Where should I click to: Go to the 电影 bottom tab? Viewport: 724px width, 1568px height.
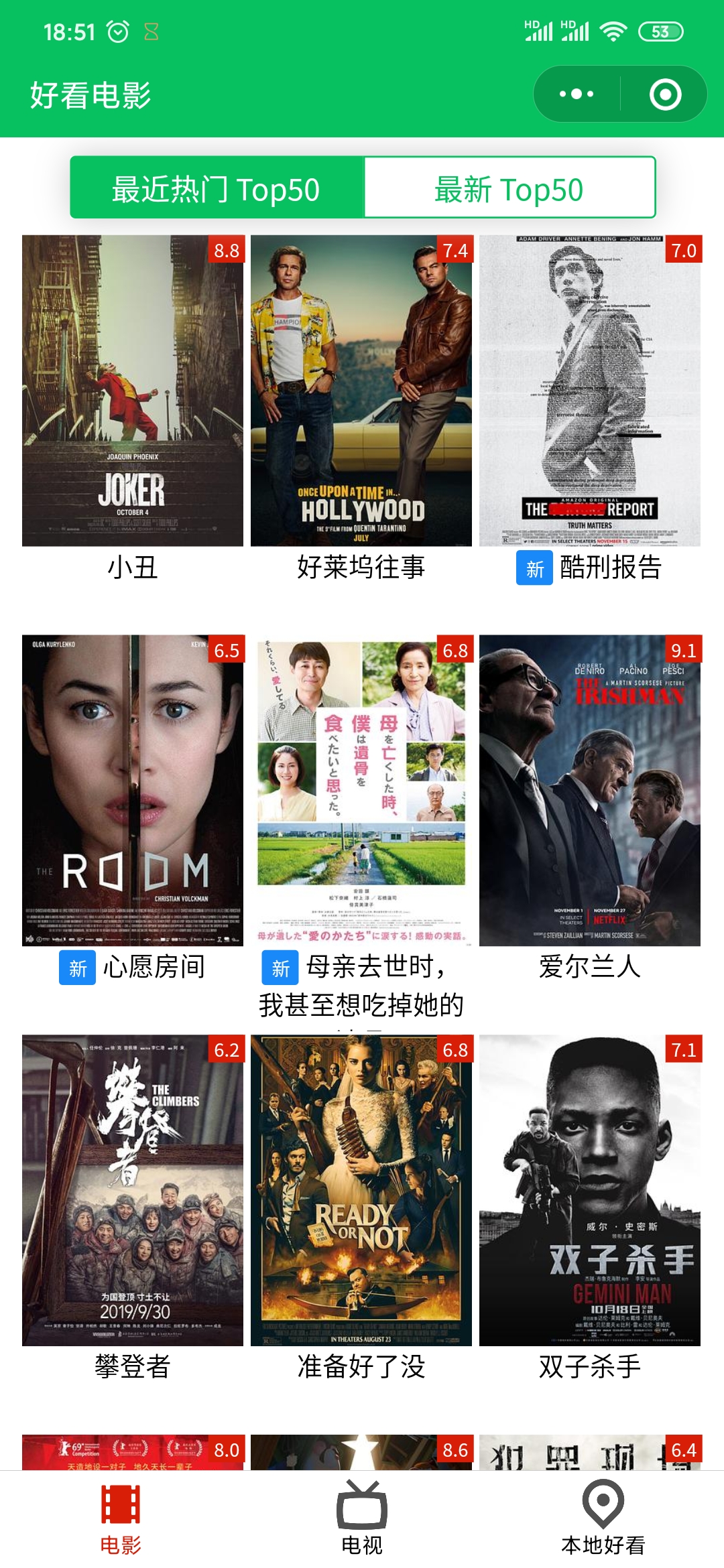click(x=121, y=1518)
